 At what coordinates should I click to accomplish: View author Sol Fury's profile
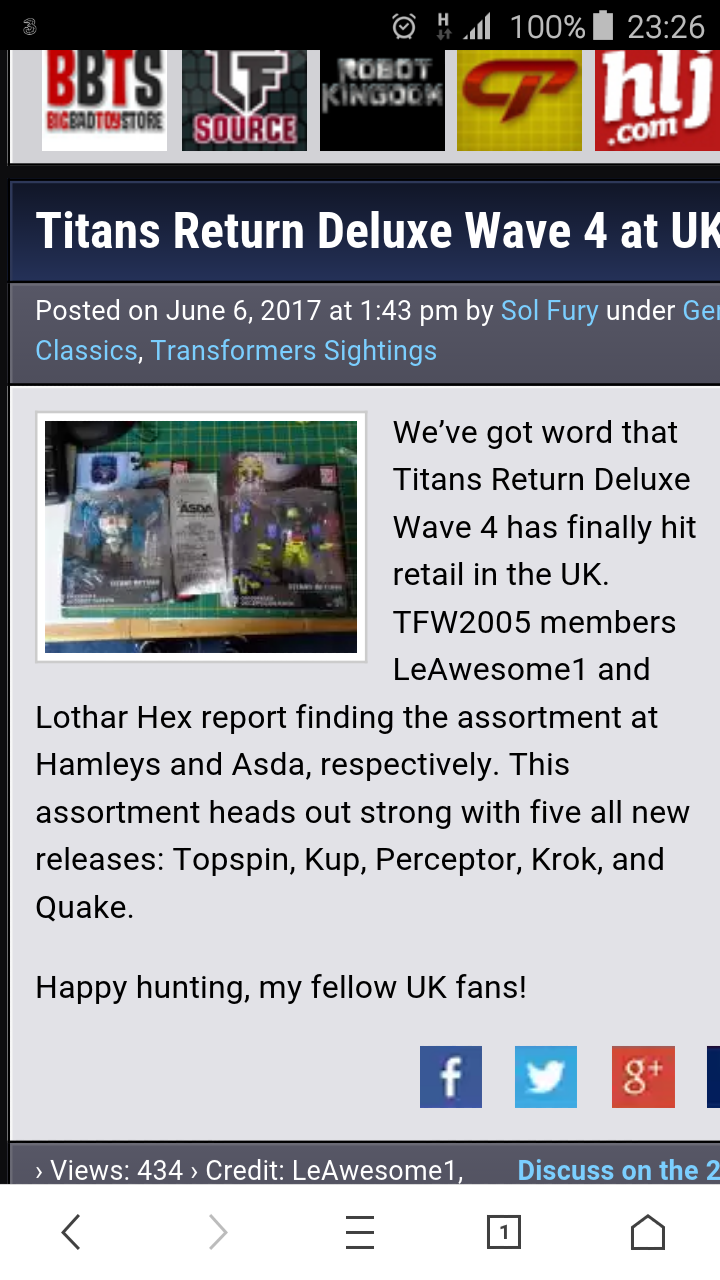[x=549, y=311]
